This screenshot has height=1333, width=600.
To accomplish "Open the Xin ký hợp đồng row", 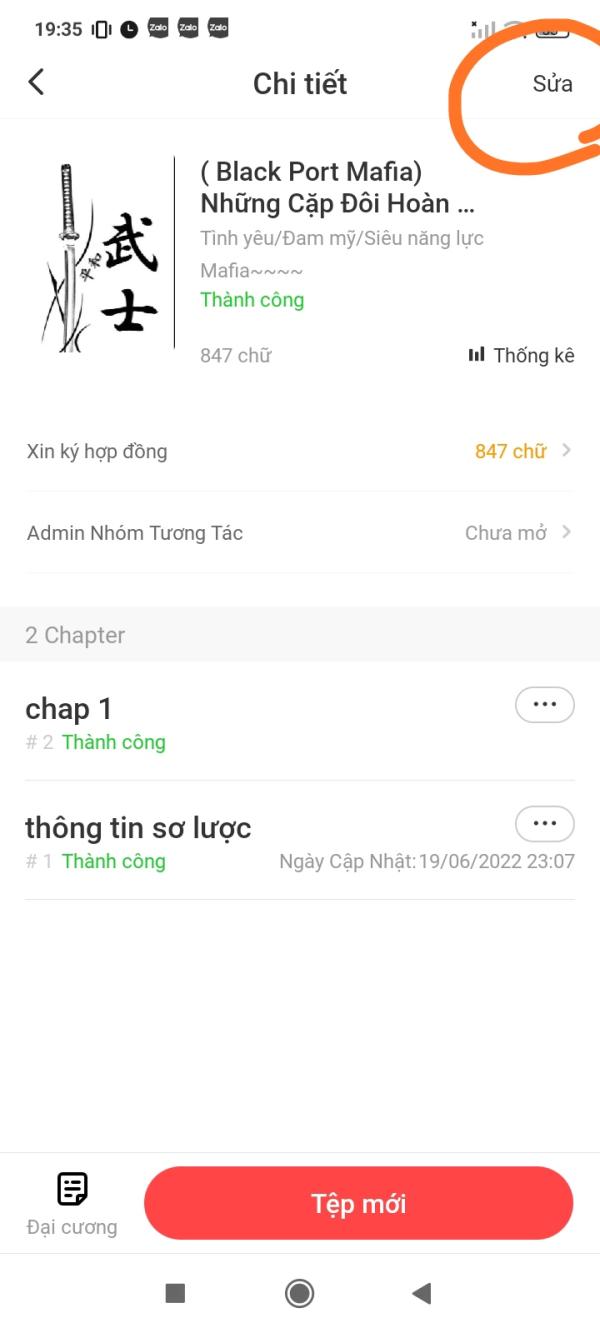I will [x=300, y=451].
